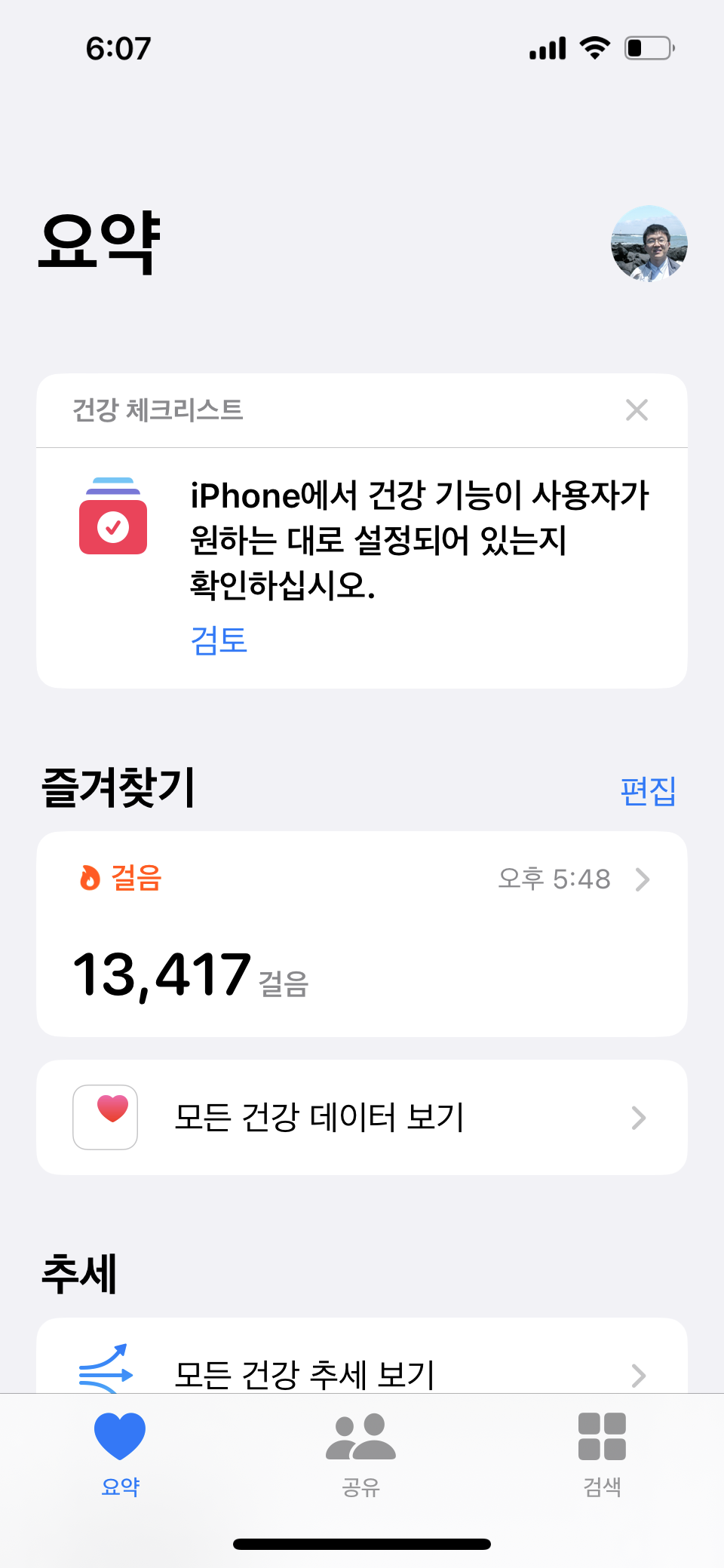
Task: Dismiss the 건강 체크리스트 card
Action: (637, 410)
